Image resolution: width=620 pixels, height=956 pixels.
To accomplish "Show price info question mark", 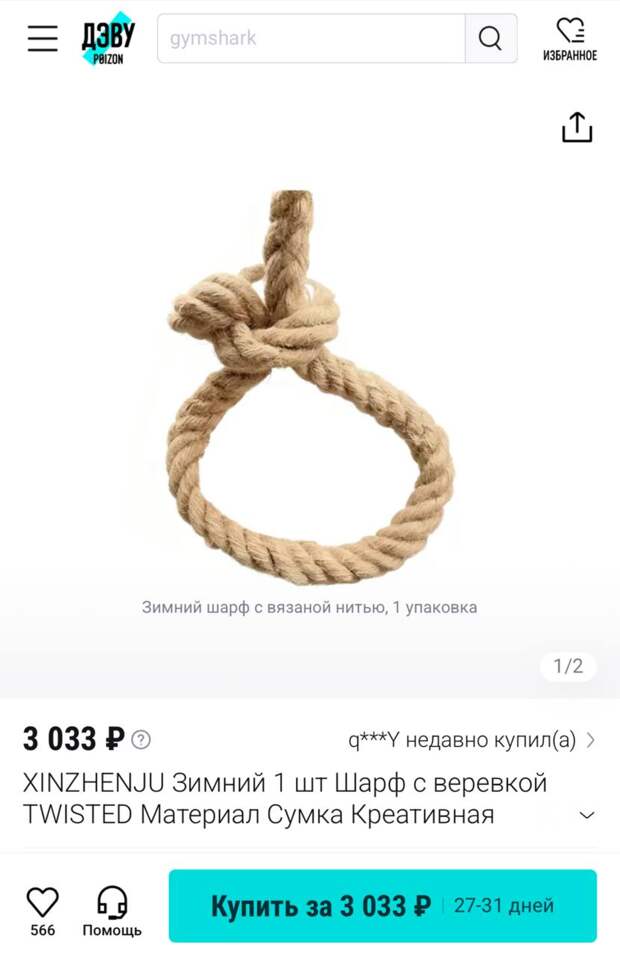I will point(142,740).
